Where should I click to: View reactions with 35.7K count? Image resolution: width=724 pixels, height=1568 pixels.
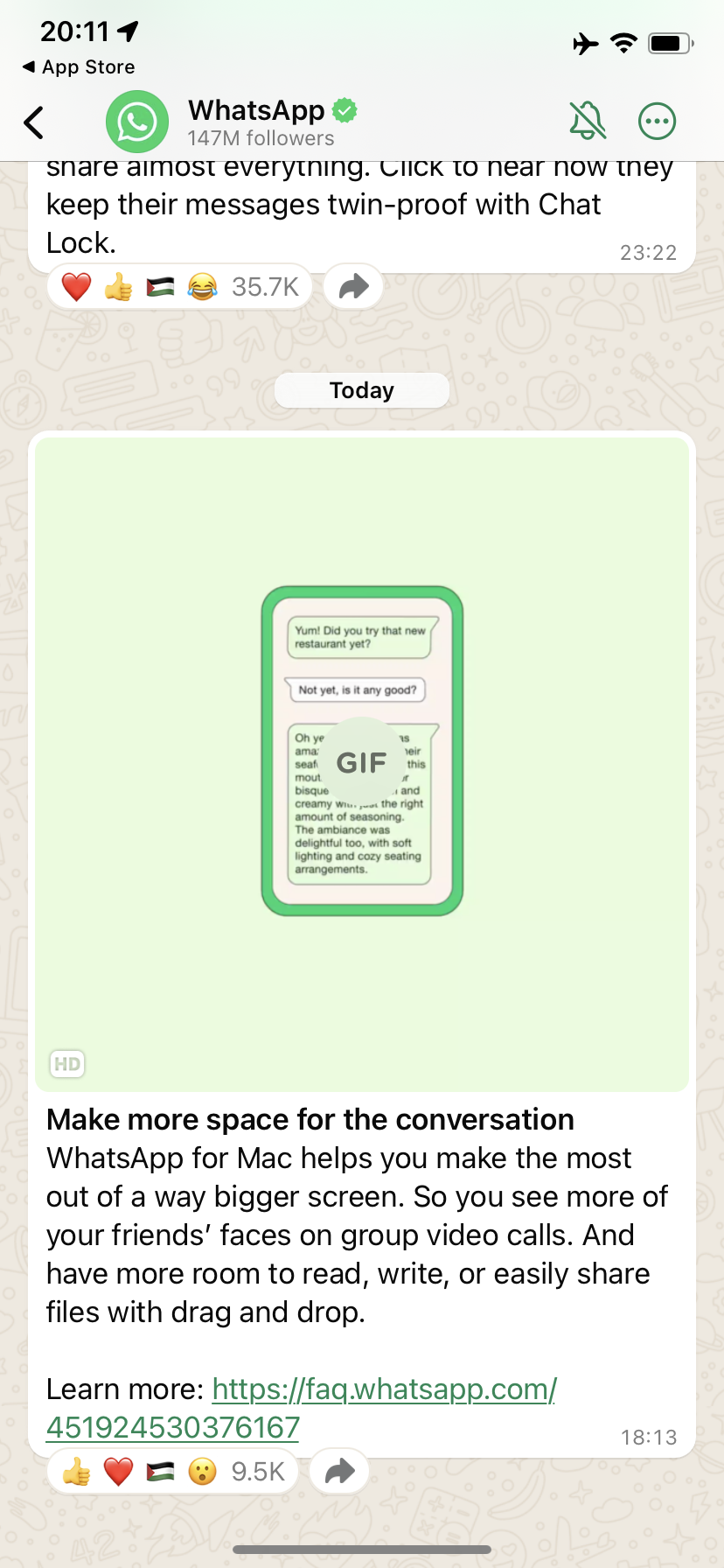[x=180, y=287]
